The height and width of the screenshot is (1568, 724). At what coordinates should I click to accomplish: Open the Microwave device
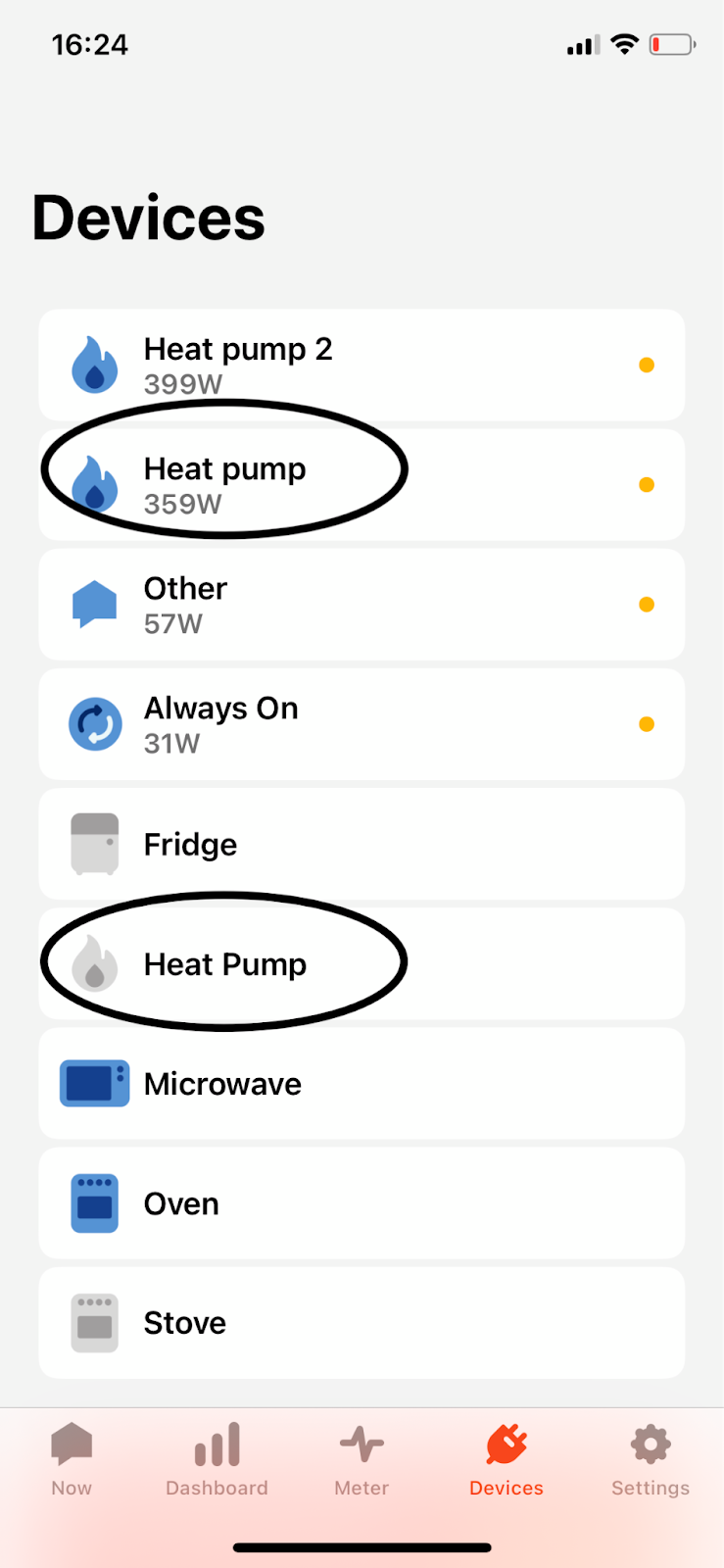pos(362,1083)
